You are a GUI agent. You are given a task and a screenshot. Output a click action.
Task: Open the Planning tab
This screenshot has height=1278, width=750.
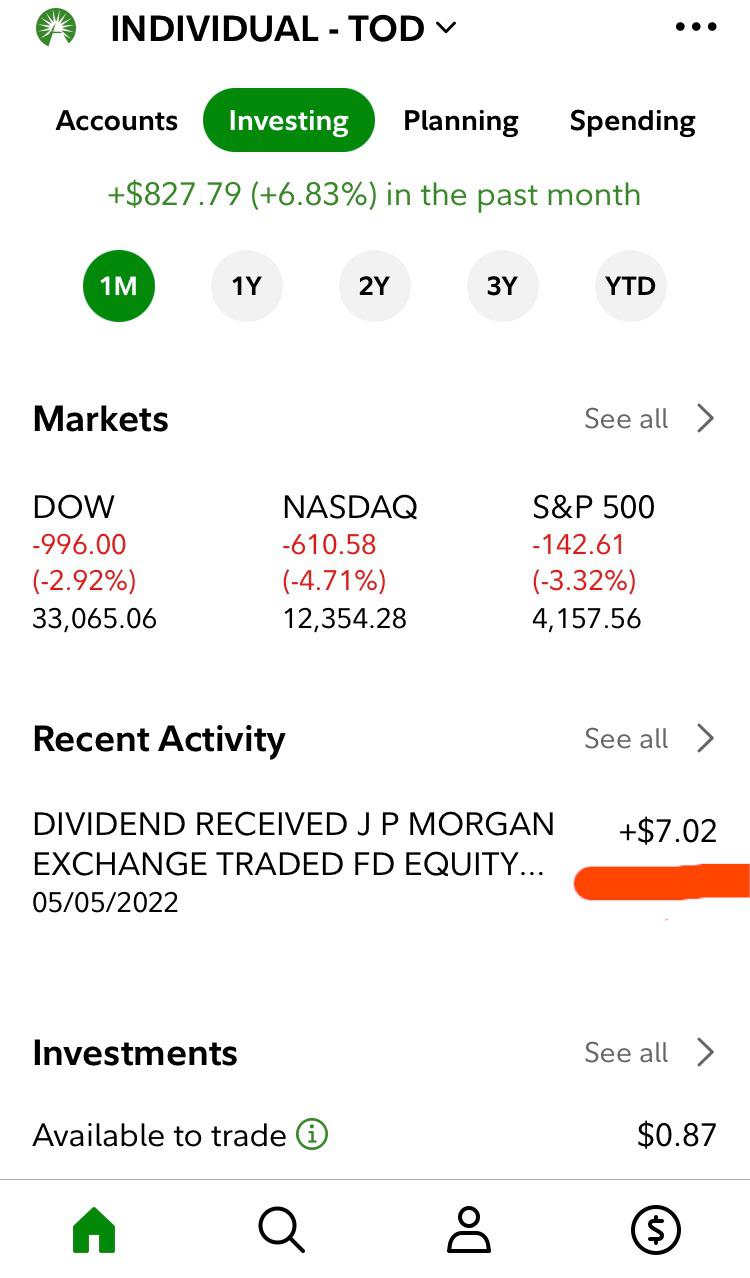coord(460,120)
